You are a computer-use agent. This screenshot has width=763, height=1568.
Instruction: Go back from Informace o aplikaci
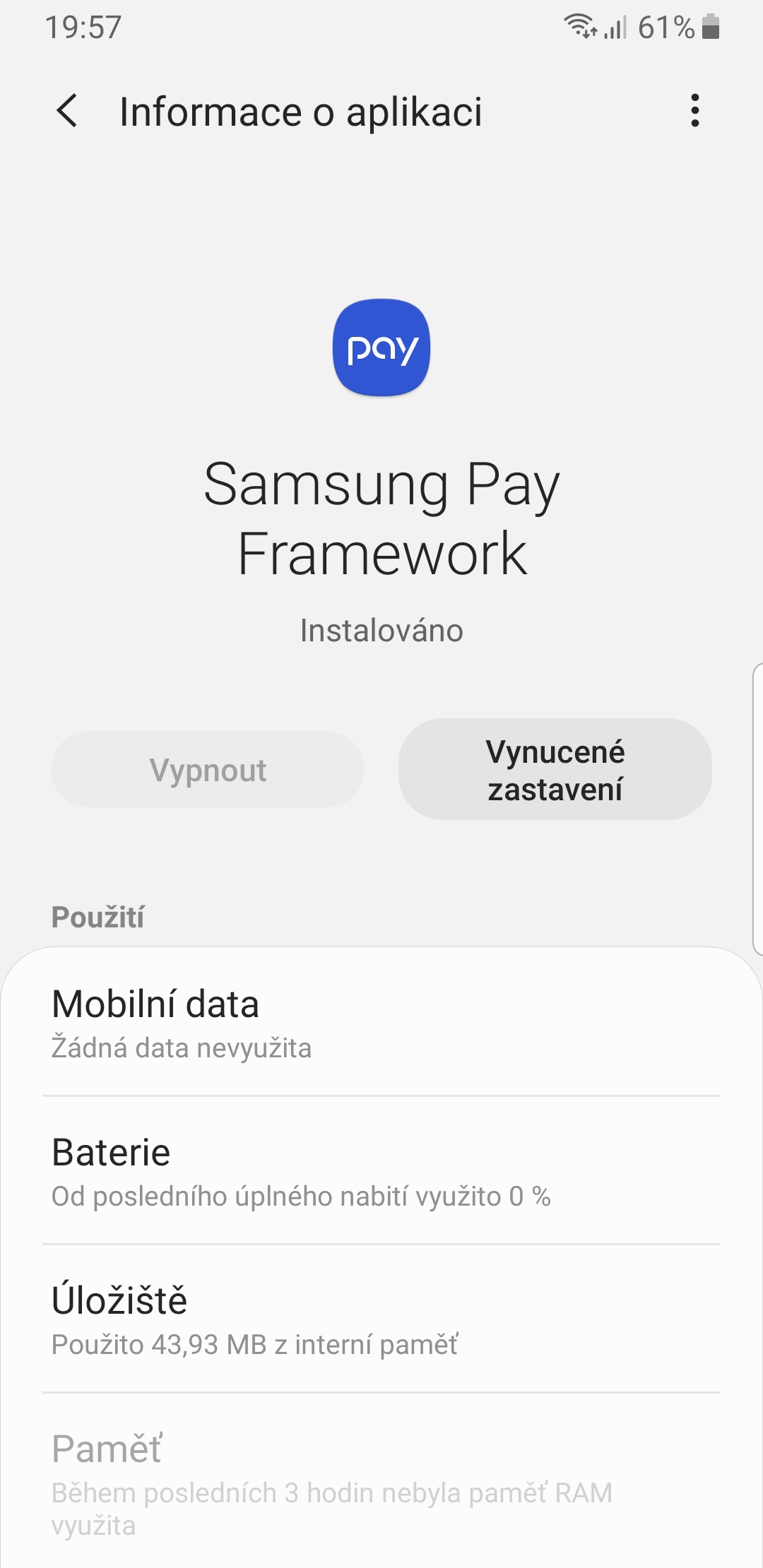(67, 111)
